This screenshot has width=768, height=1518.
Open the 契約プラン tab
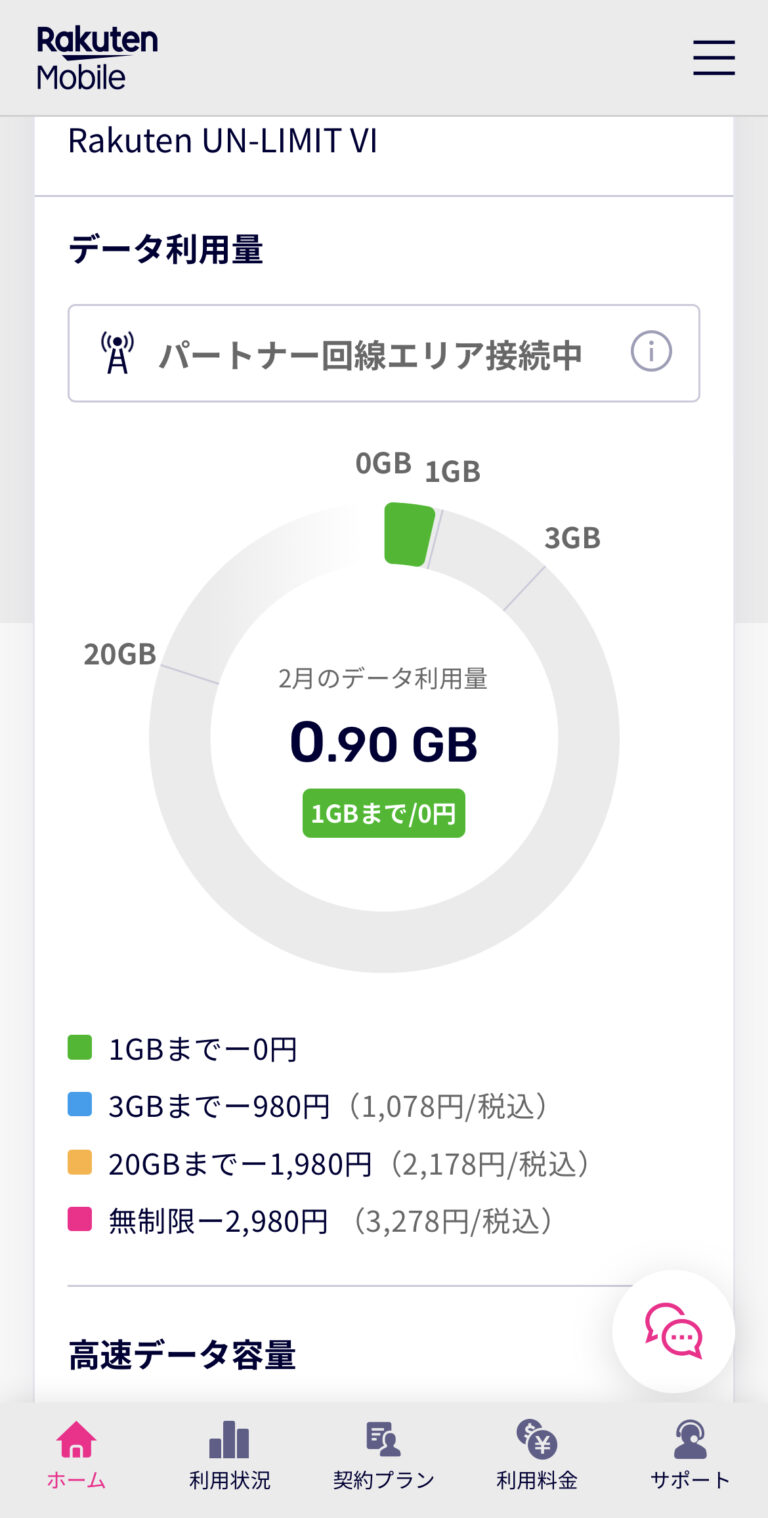(383, 1456)
